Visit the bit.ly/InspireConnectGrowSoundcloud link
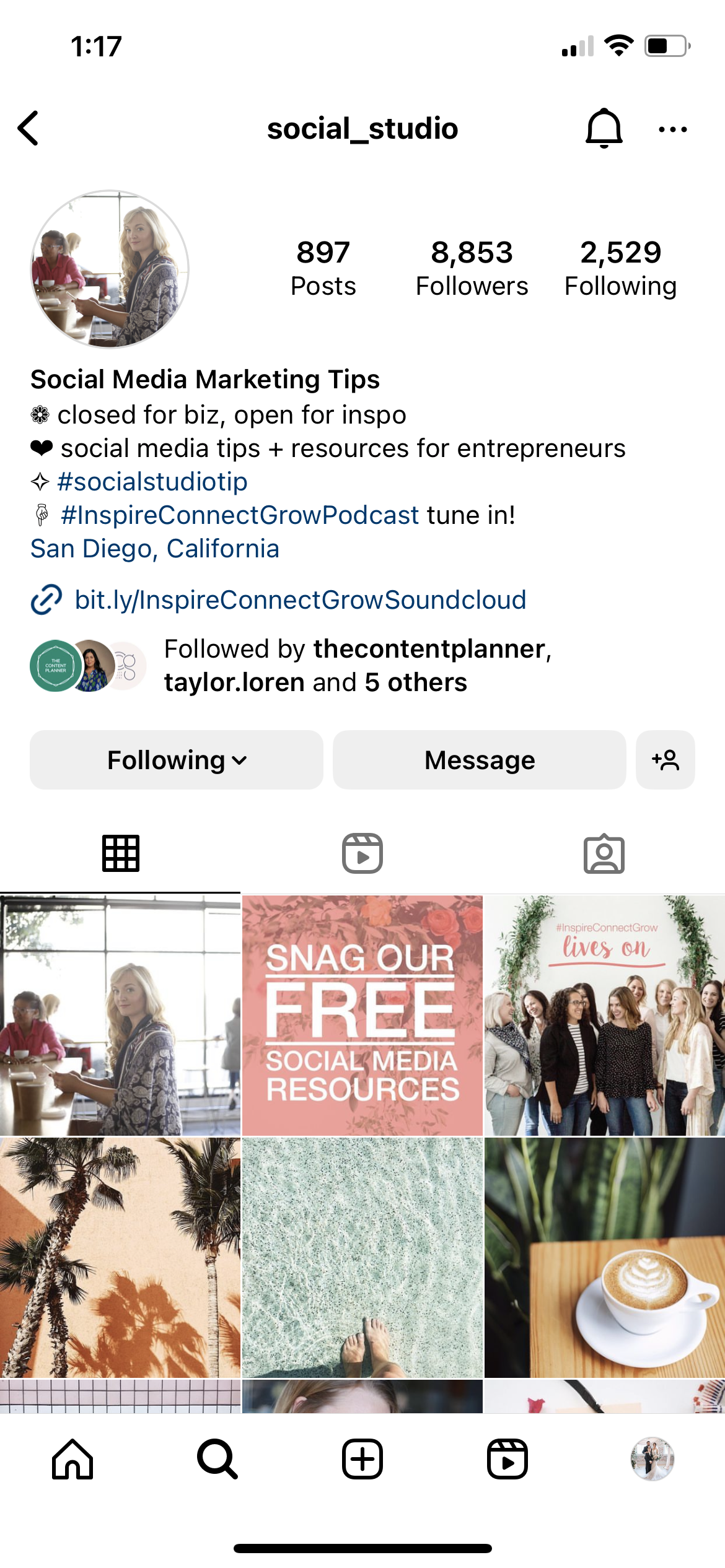Viewport: 725px width, 1568px height. [x=300, y=599]
